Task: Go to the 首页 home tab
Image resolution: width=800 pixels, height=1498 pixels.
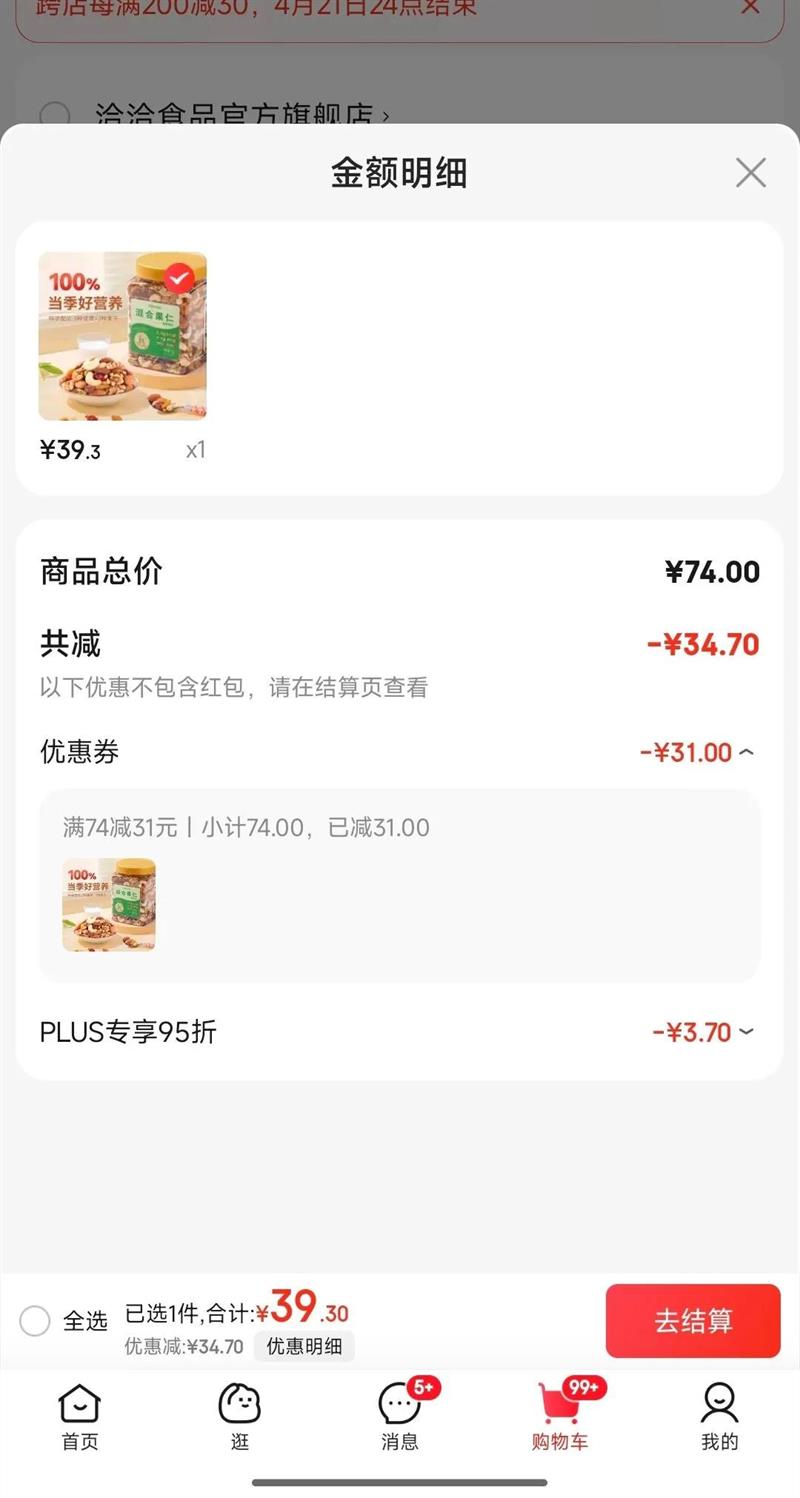Action: tap(79, 1417)
